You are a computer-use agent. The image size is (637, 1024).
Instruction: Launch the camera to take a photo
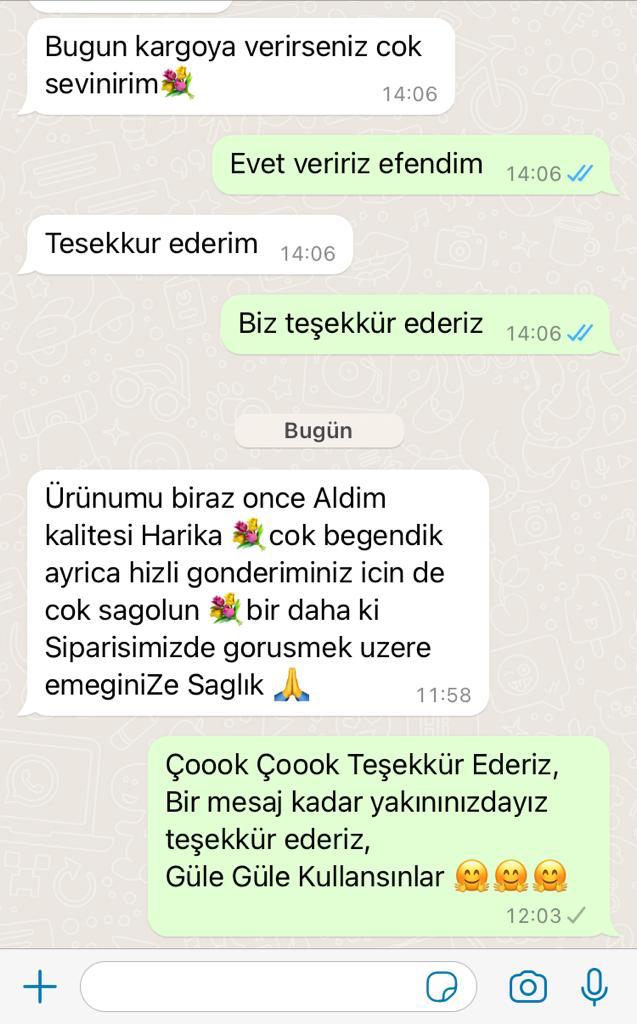[528, 987]
